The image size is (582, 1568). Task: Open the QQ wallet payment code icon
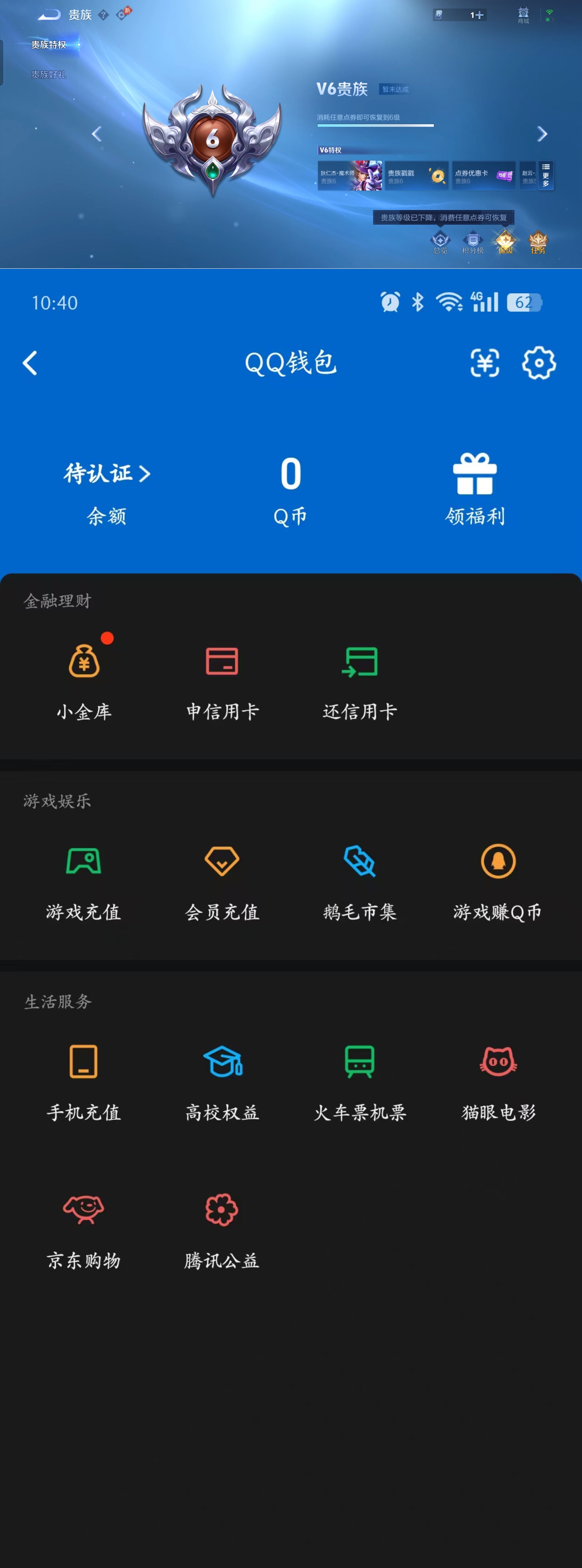pos(484,362)
